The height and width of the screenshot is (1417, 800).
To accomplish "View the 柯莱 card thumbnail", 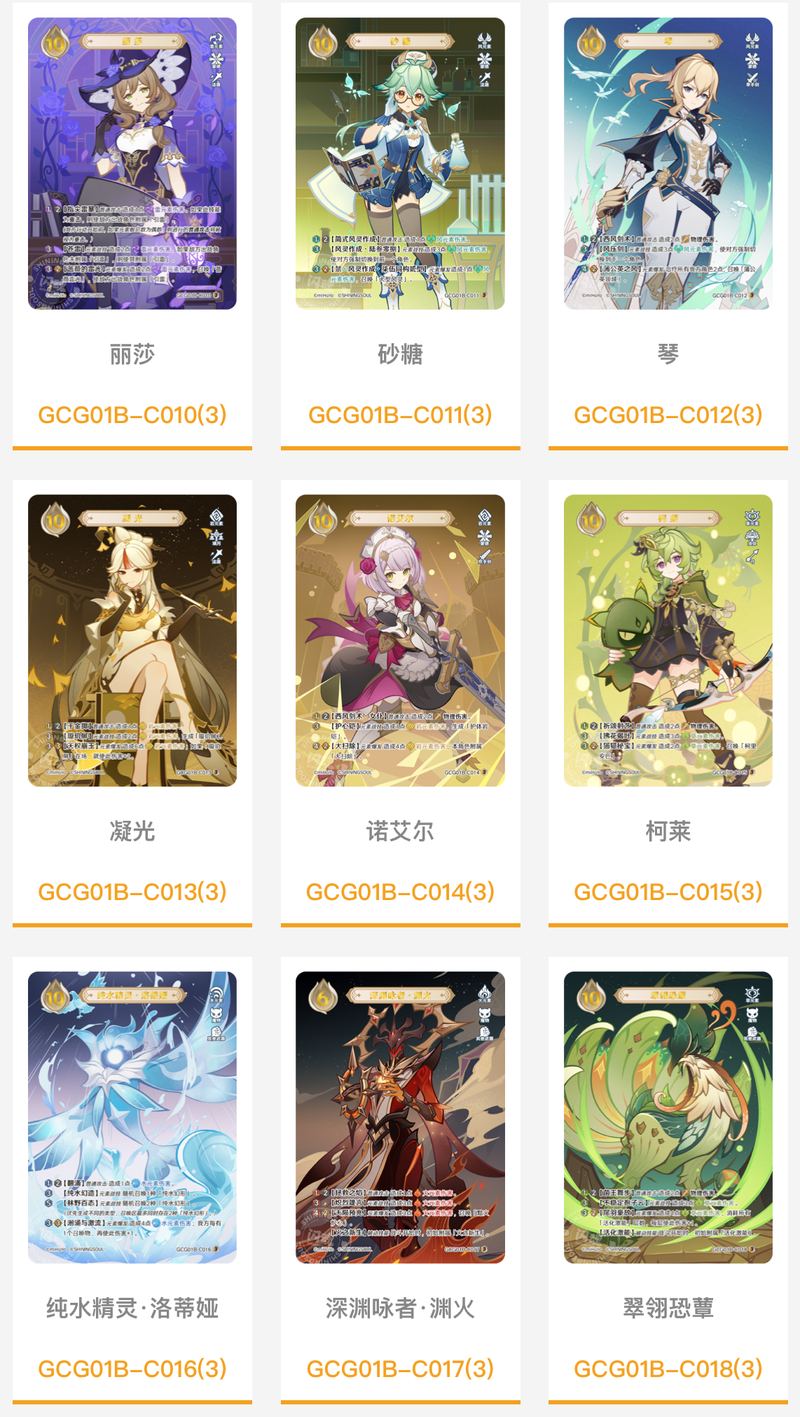I will tap(665, 640).
